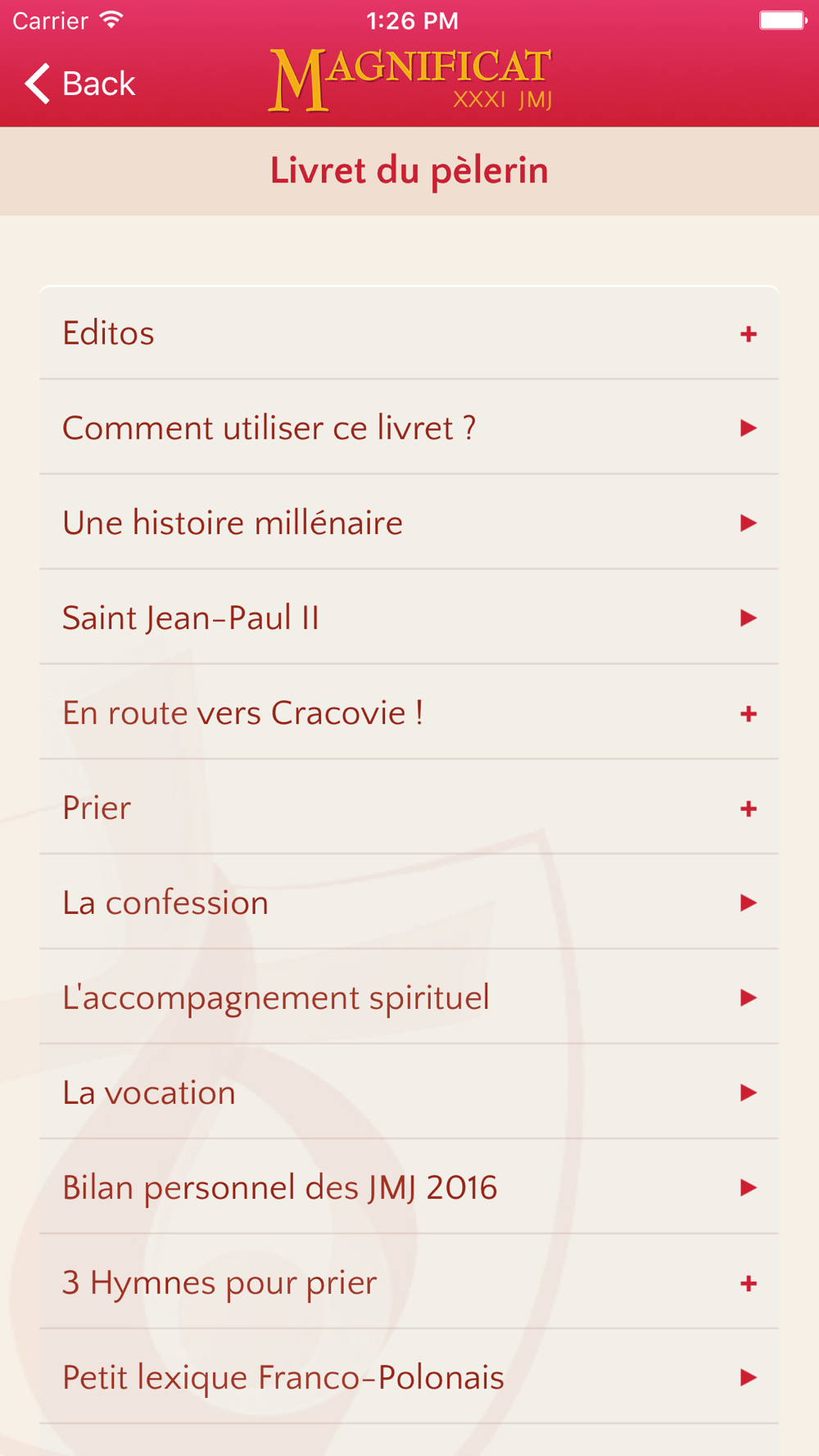The width and height of the screenshot is (819, 1456).
Task: Open Bilan personnel des JMJ 2016
Action: click(409, 1188)
